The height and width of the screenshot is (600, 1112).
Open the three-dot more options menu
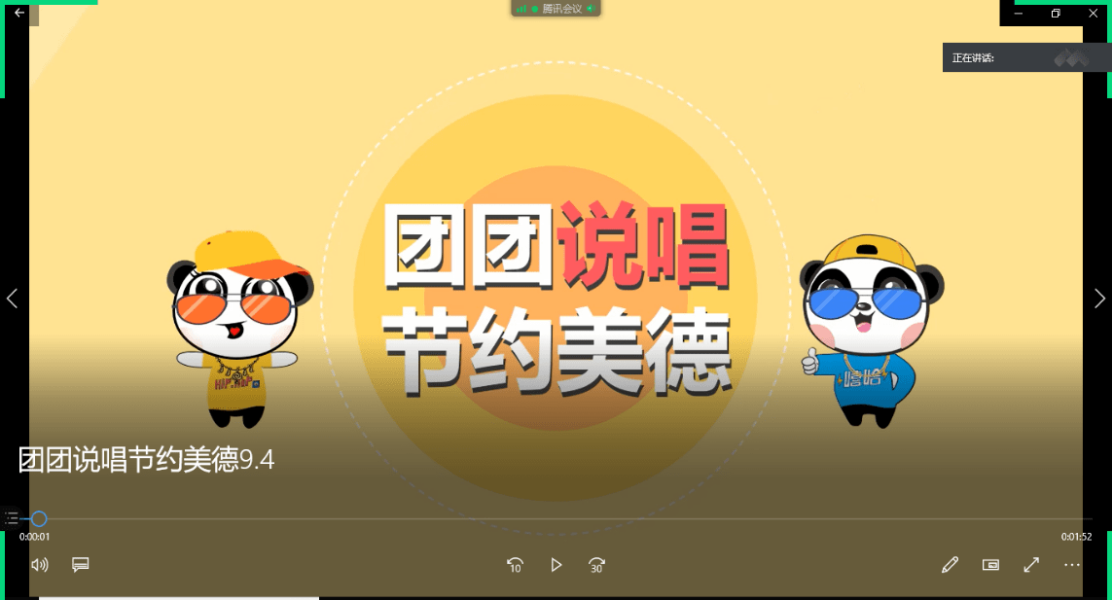(1072, 565)
